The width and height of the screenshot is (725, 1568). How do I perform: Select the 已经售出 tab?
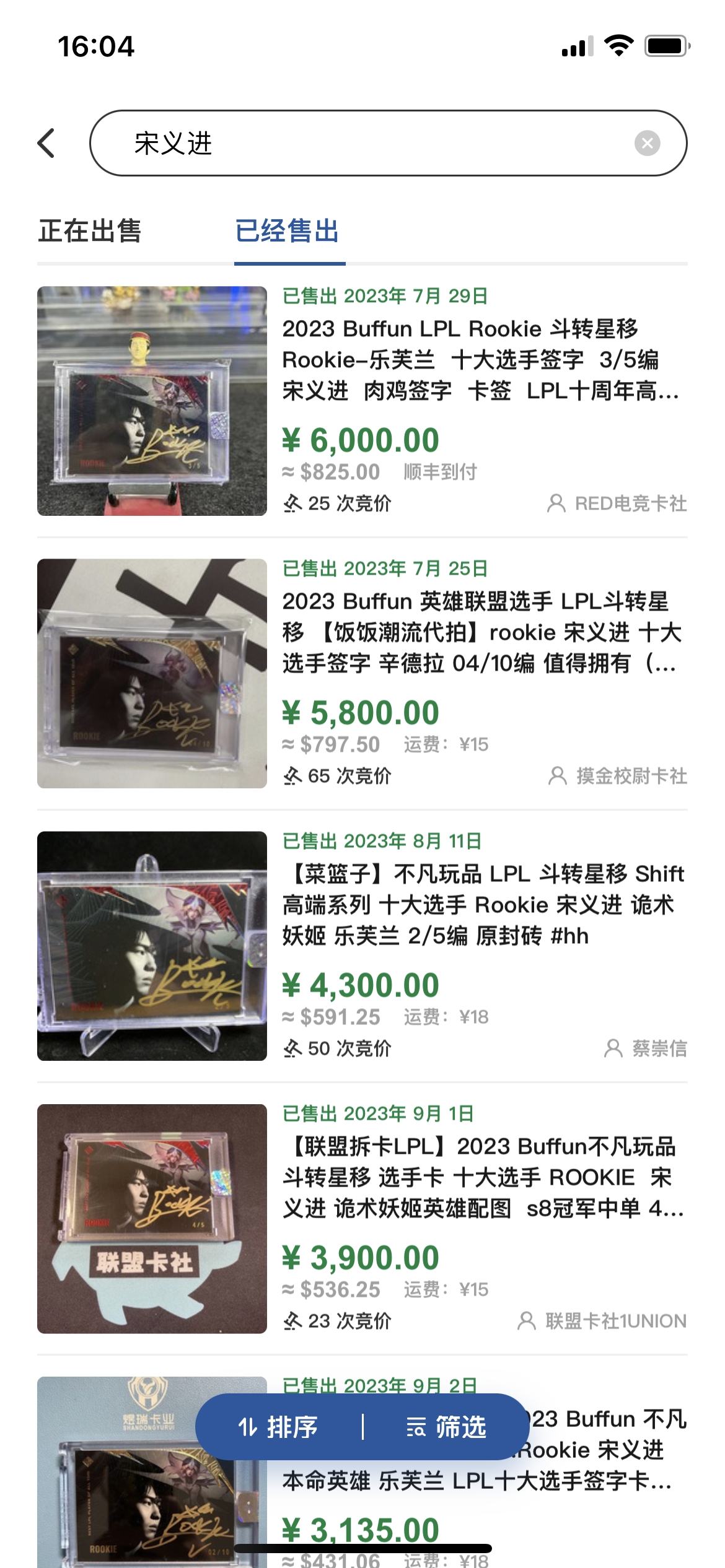[x=288, y=231]
